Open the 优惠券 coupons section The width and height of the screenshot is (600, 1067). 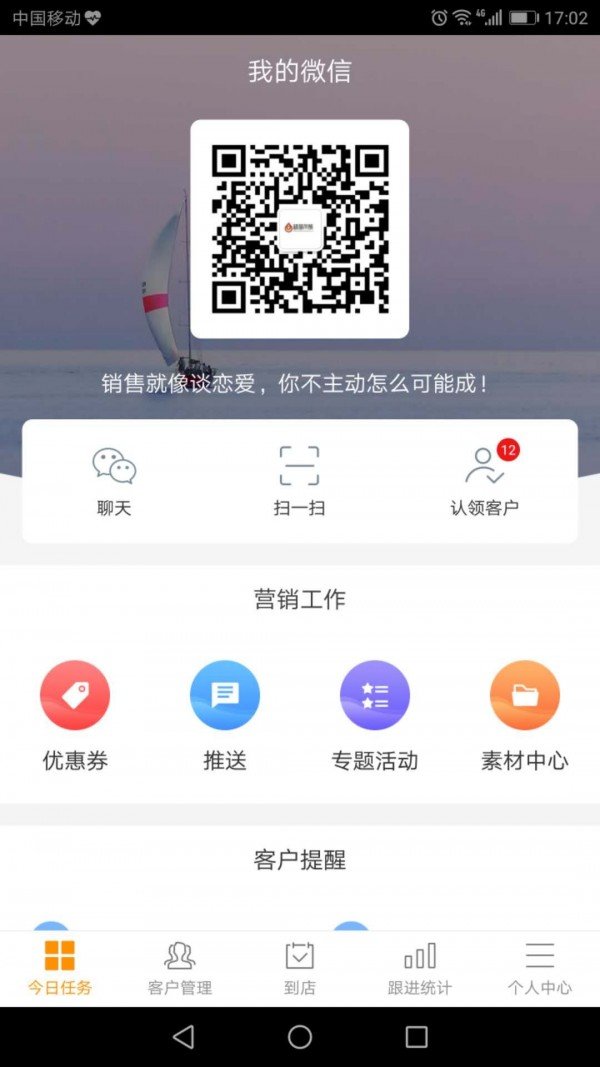pyautogui.click(x=75, y=715)
